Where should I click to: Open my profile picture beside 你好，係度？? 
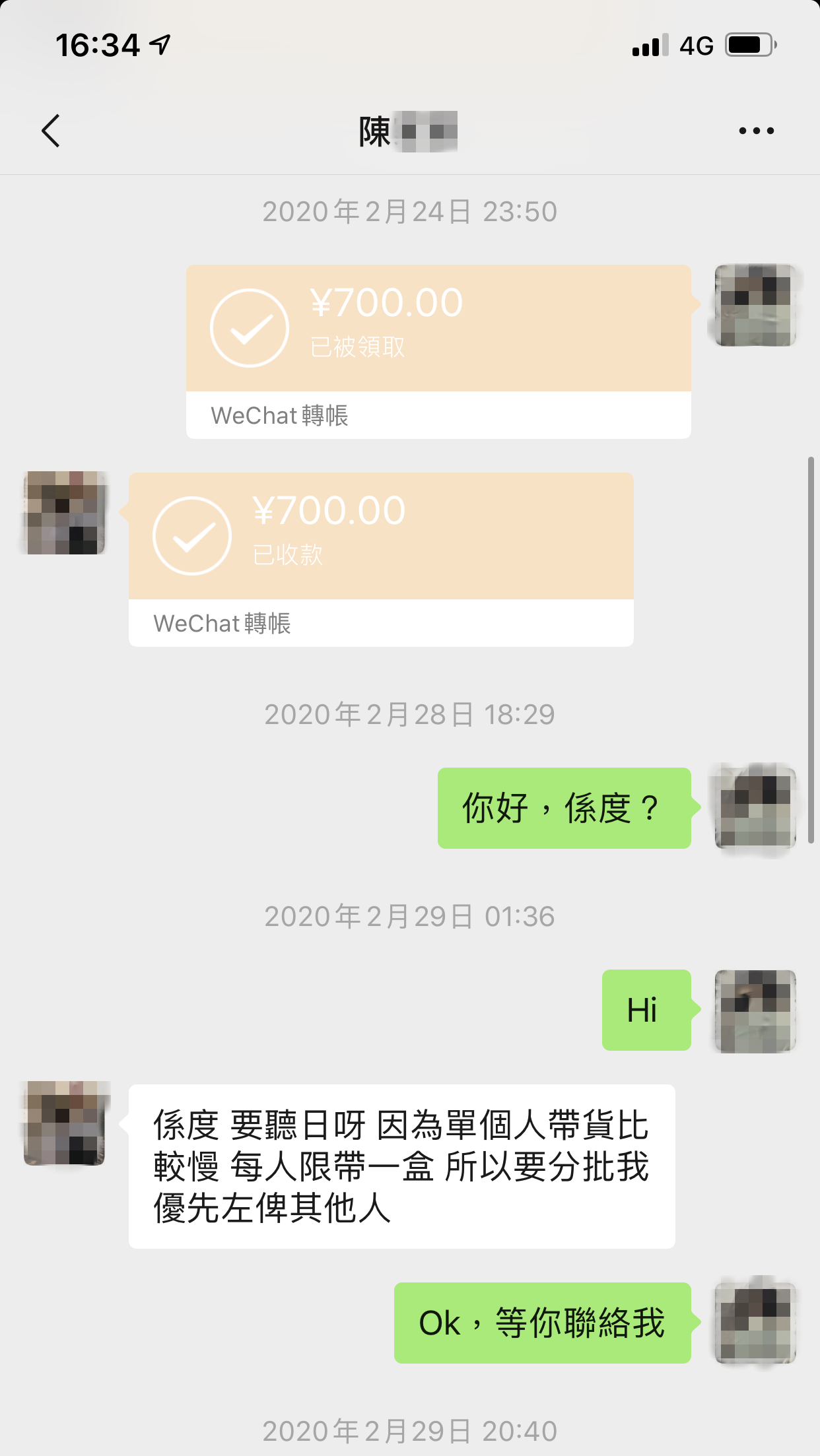[755, 807]
